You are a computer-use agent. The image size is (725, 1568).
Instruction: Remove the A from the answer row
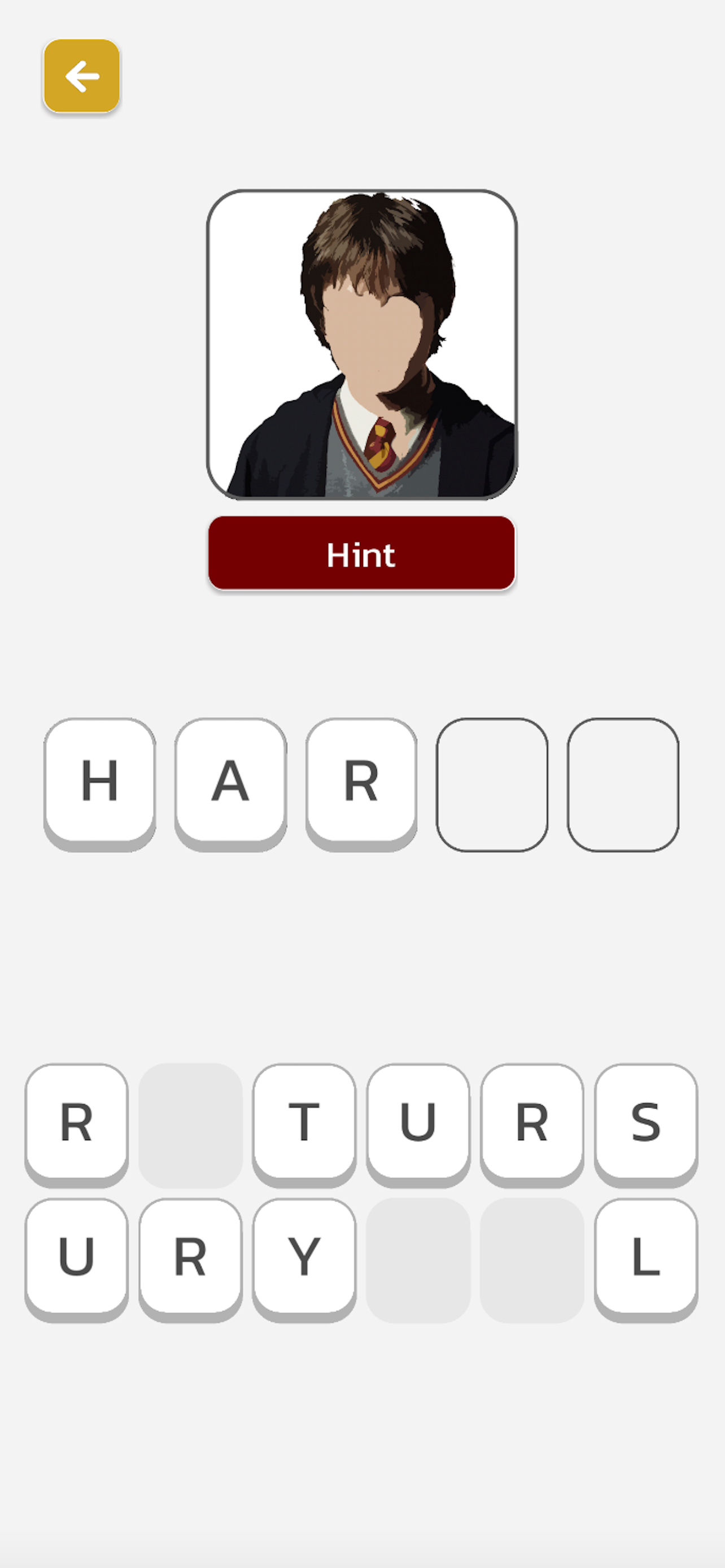click(231, 781)
